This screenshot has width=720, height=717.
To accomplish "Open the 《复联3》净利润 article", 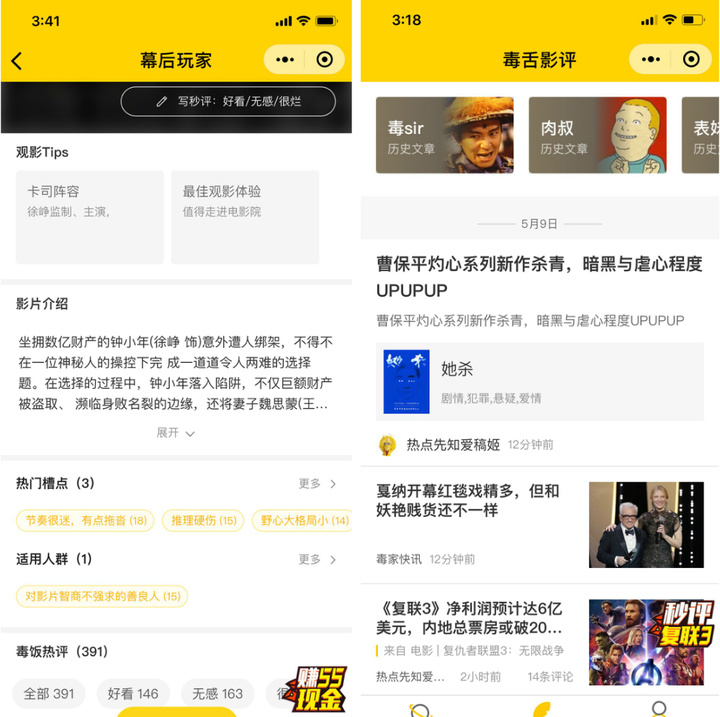I will click(469, 618).
